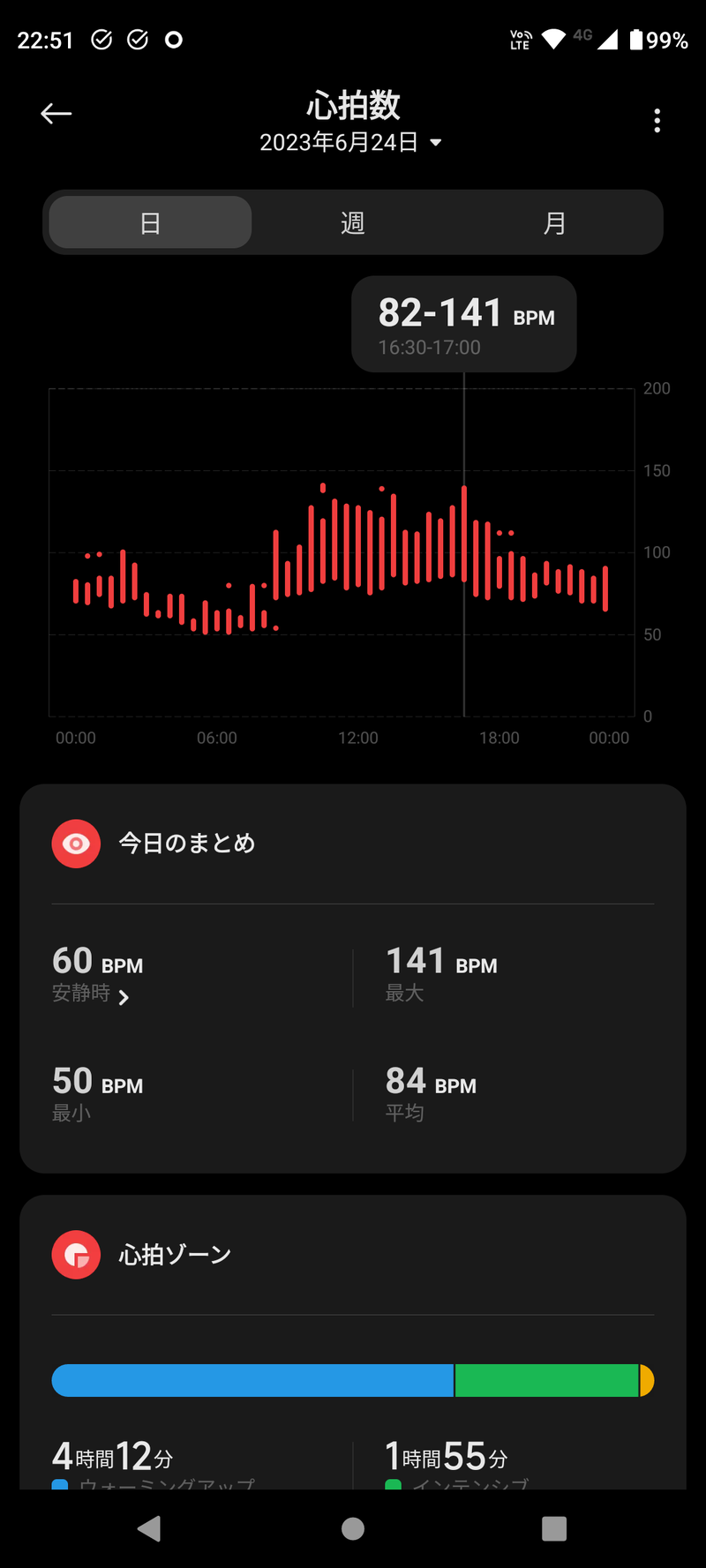Switch to the 月 monthly view
The image size is (706, 1568).
(554, 223)
